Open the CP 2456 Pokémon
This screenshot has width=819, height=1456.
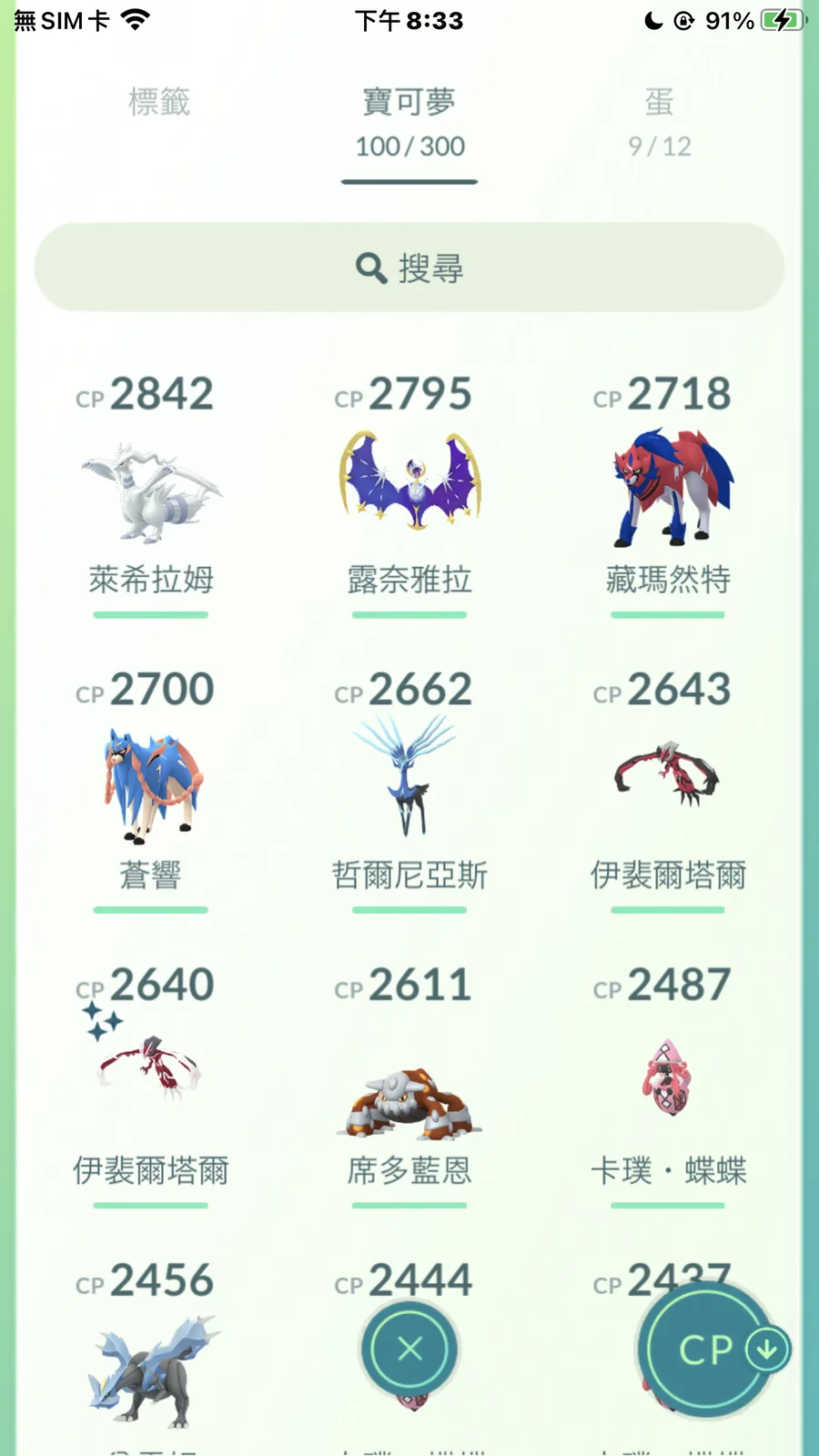click(x=150, y=1365)
